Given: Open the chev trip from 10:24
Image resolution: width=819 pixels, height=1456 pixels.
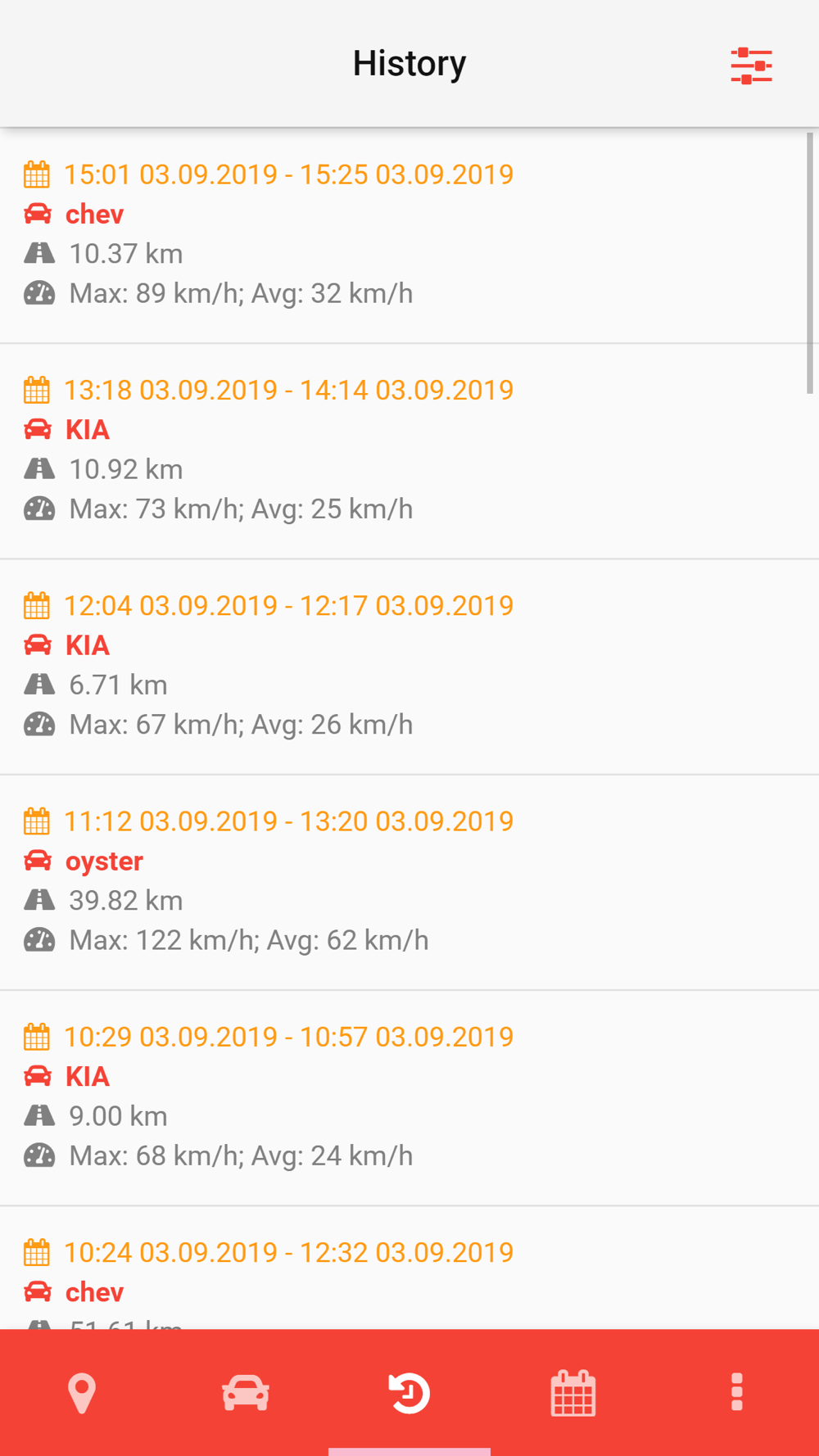Looking at the screenshot, I should coord(409,1268).
